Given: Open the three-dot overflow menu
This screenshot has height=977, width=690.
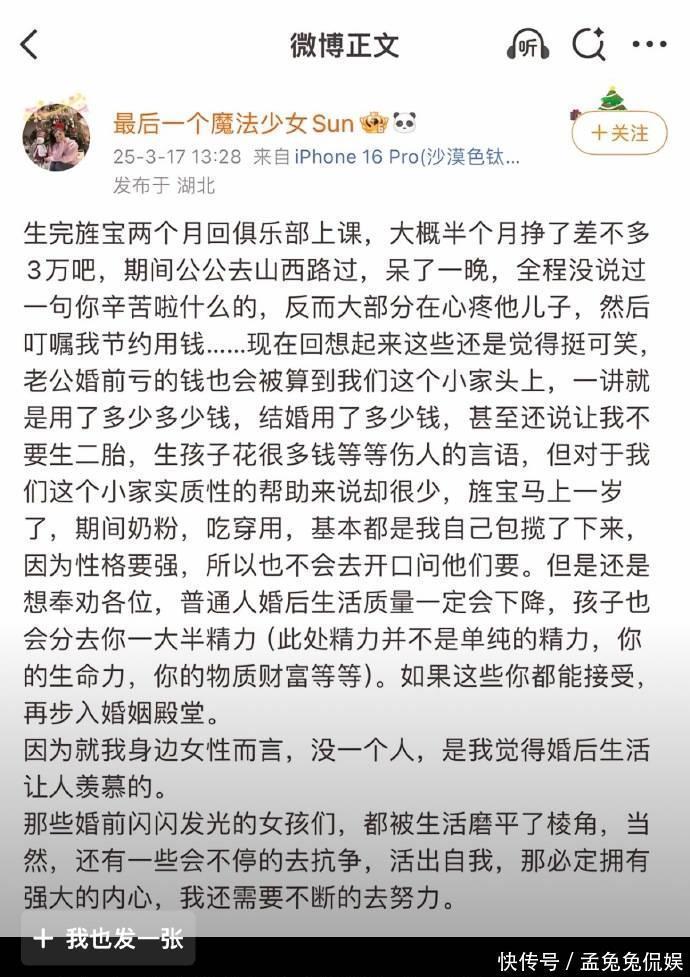Looking at the screenshot, I should [x=648, y=45].
